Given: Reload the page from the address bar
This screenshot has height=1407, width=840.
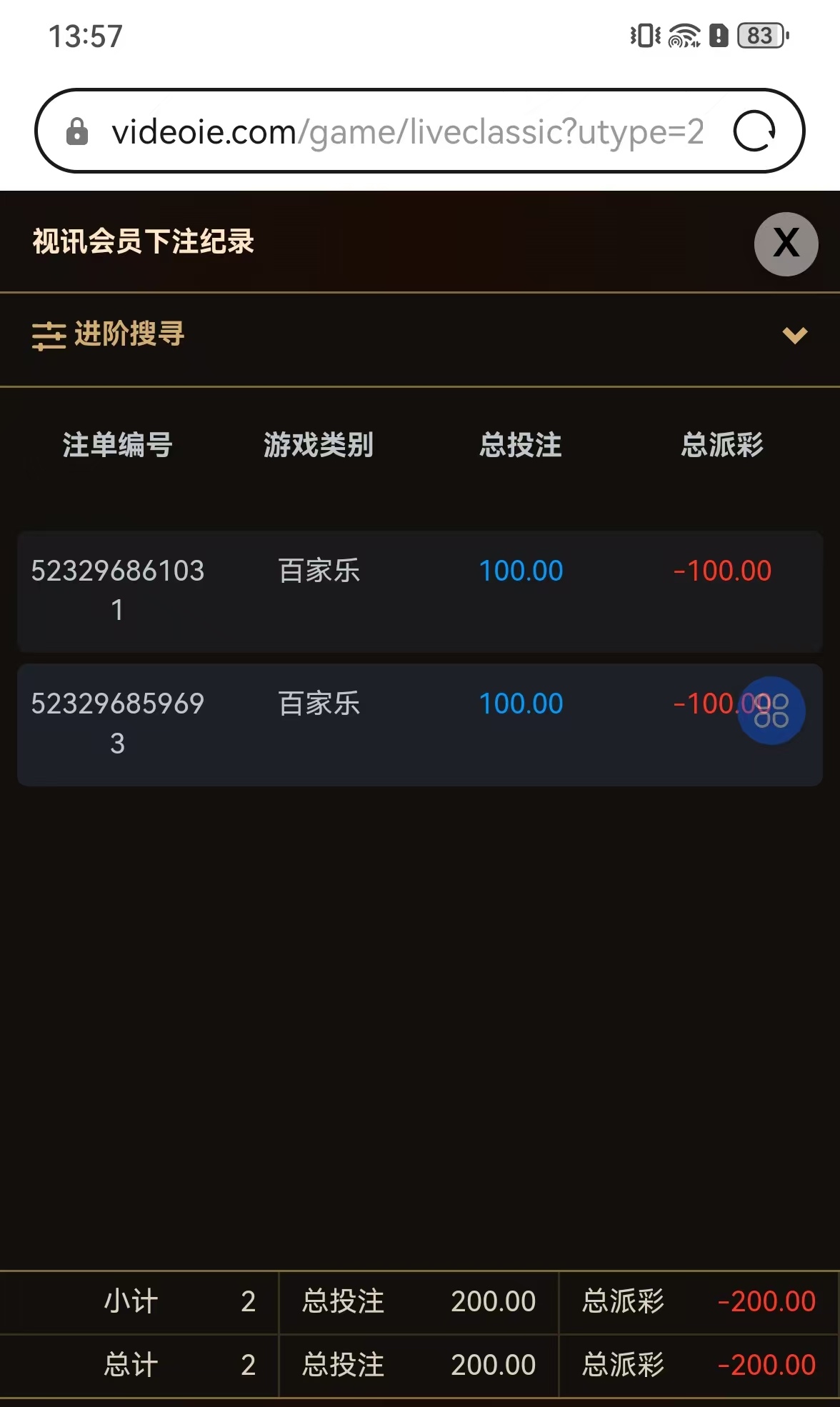Looking at the screenshot, I should click(x=754, y=131).
